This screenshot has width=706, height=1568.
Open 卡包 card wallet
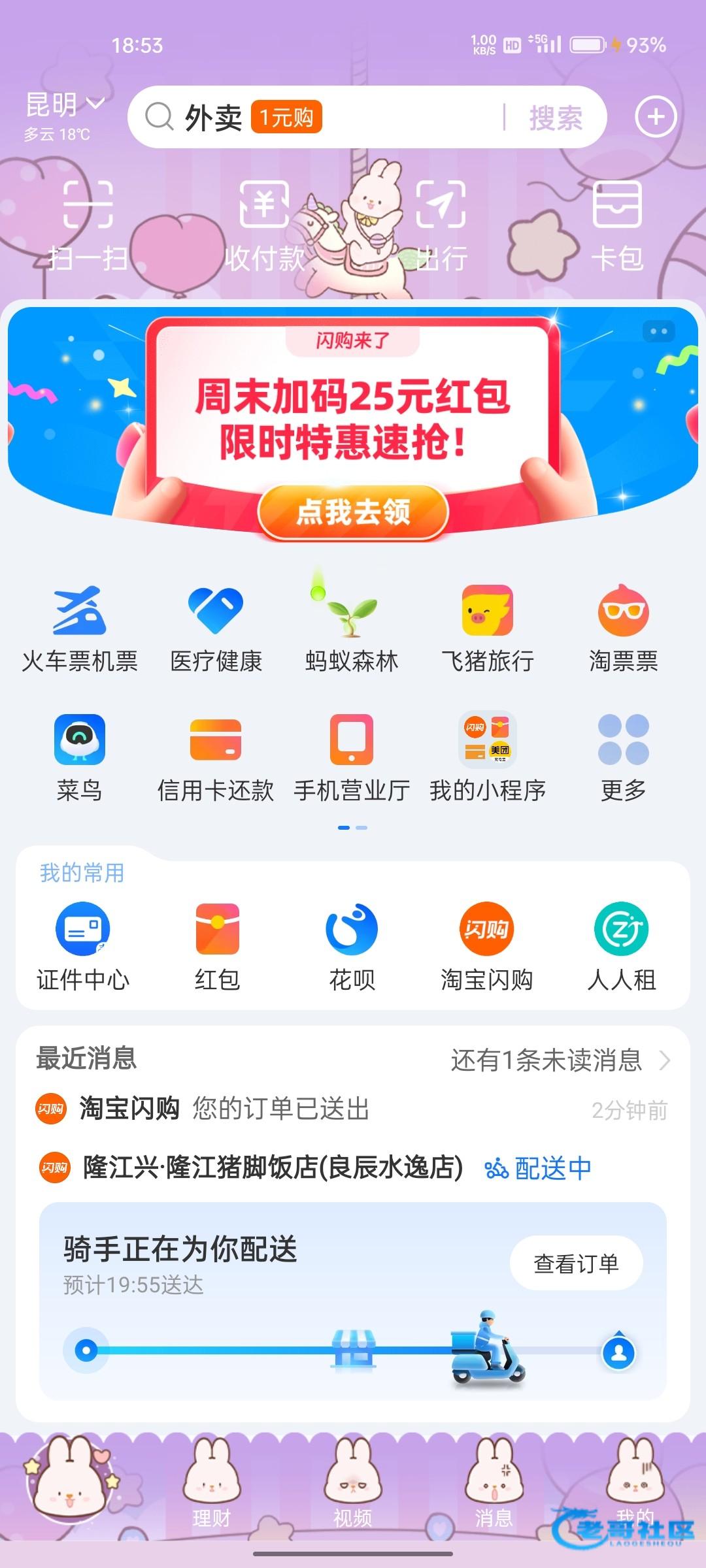tap(617, 225)
